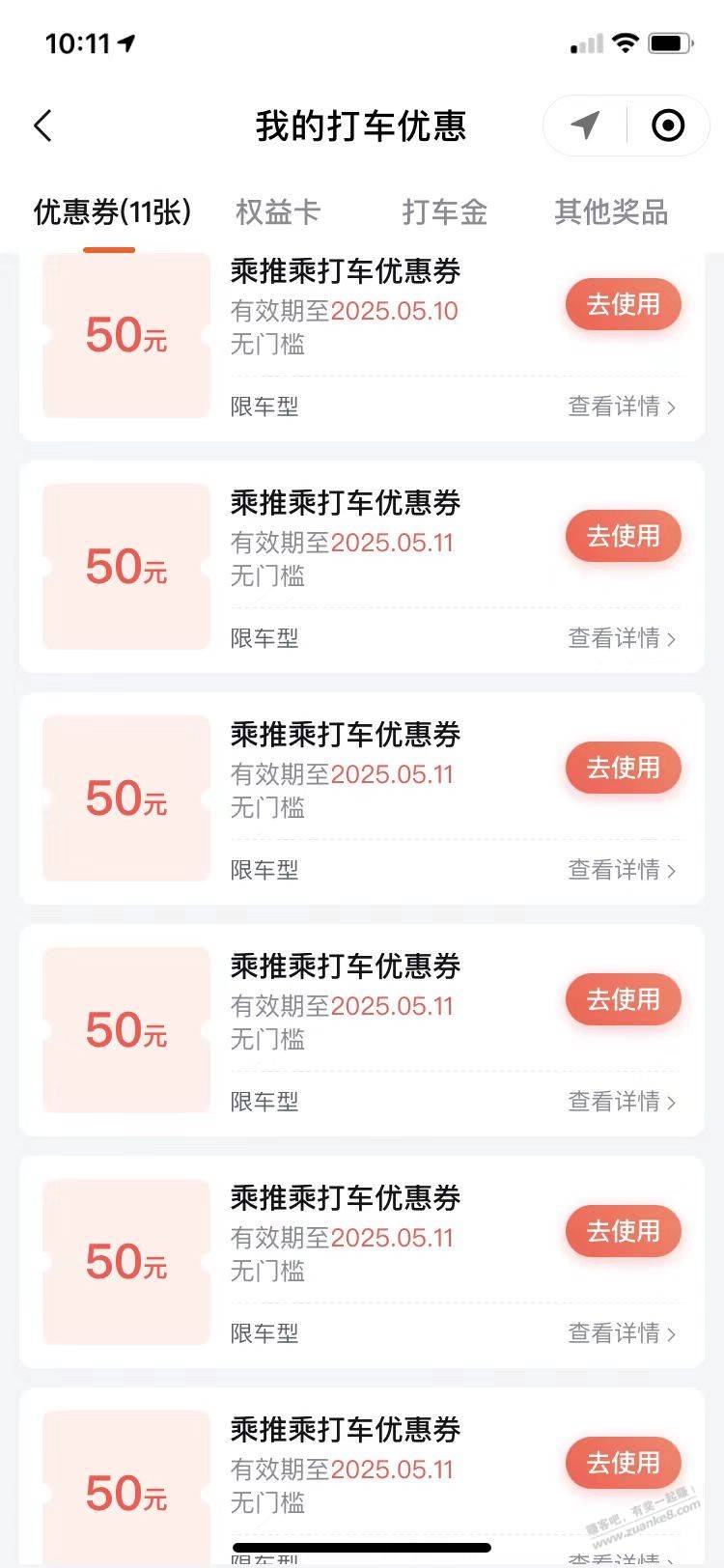Switch to the 打车金 tab
Viewport: 724px width, 1568px height.
445,211
